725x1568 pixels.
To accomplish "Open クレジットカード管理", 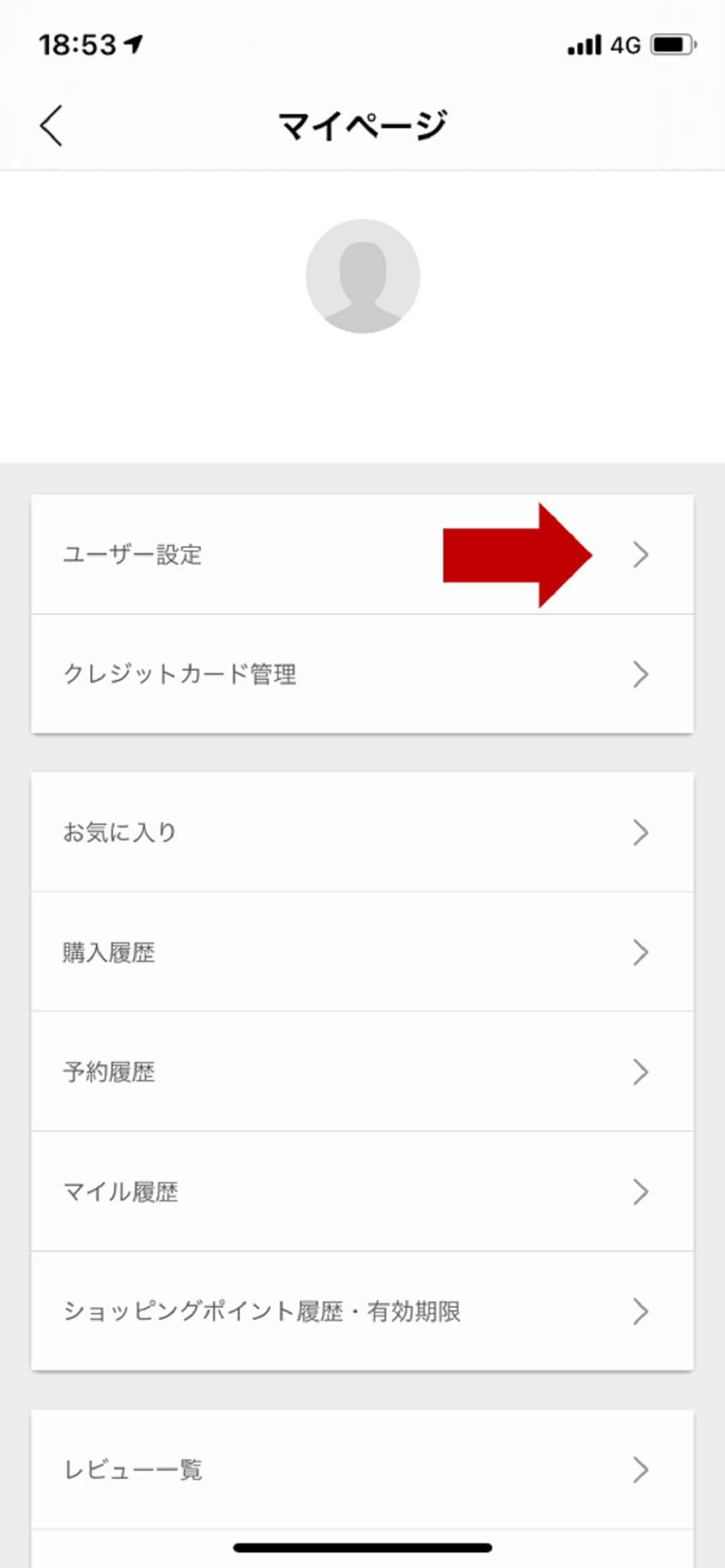I will pyautogui.click(x=362, y=674).
